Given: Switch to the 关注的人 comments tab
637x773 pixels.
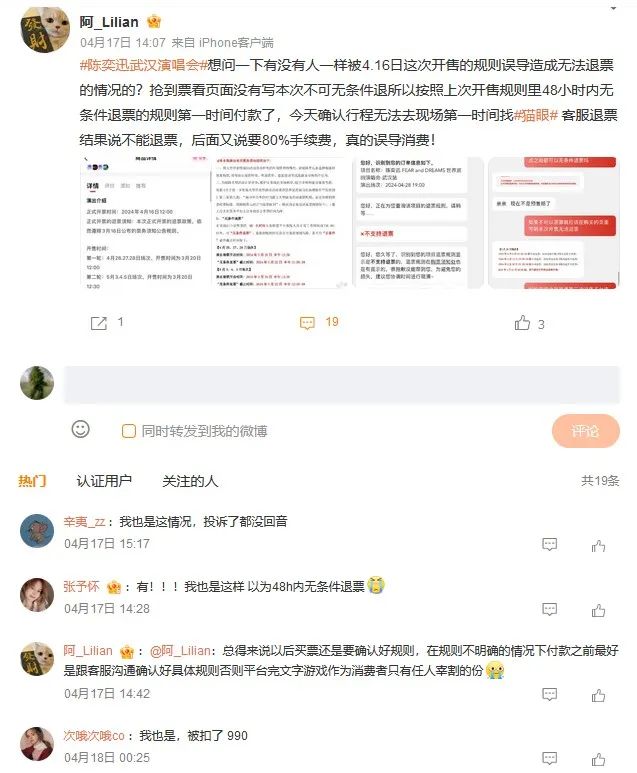Looking at the screenshot, I should 190,481.
